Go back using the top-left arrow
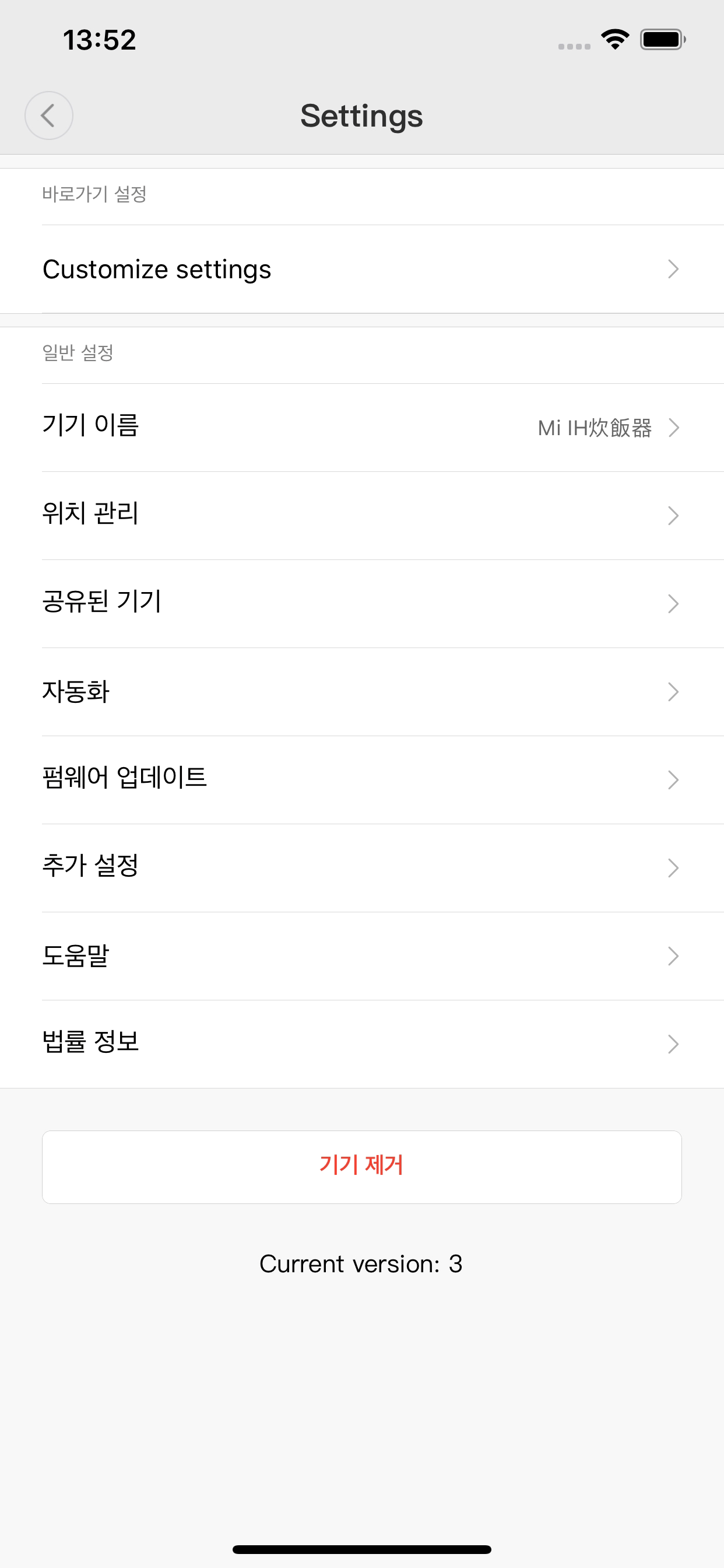 tap(48, 115)
